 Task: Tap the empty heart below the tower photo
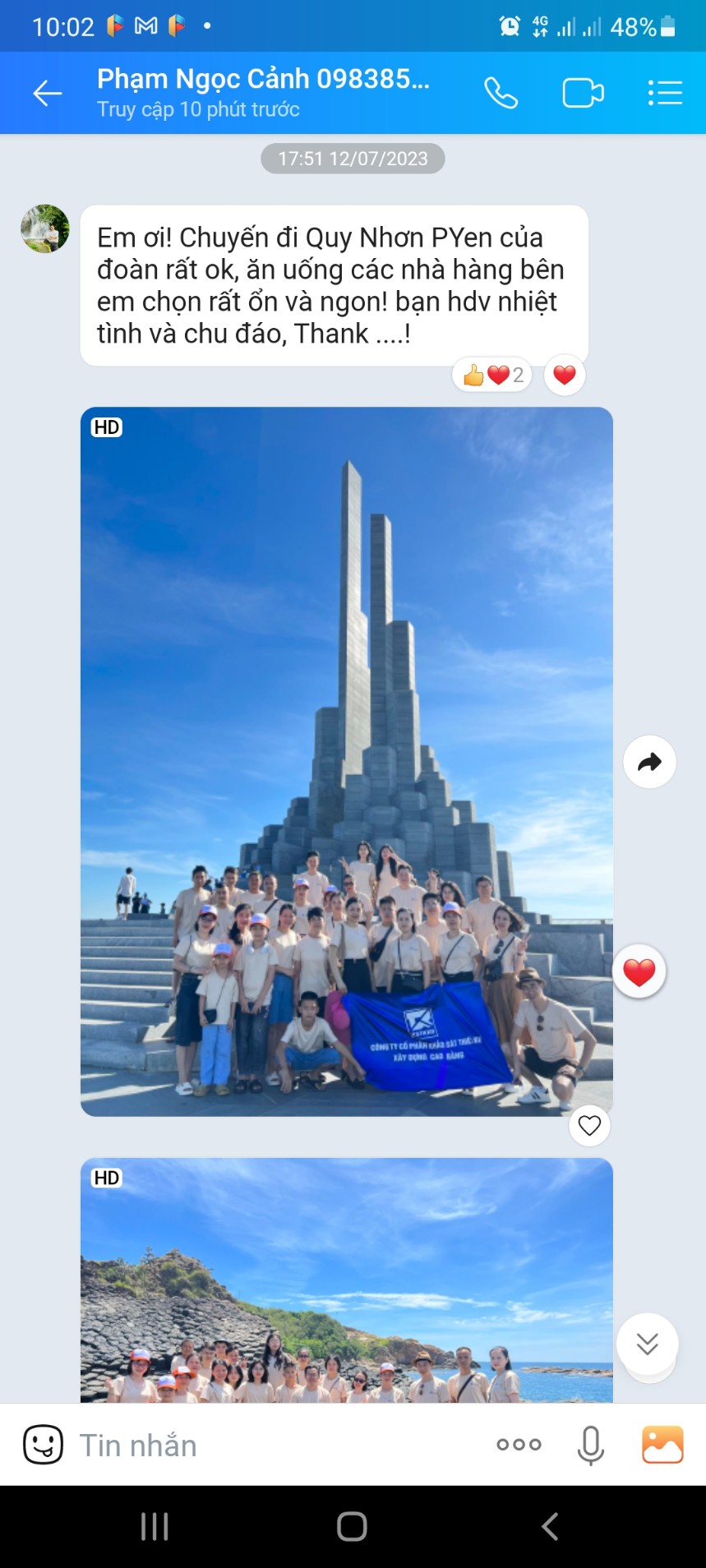tap(589, 1125)
